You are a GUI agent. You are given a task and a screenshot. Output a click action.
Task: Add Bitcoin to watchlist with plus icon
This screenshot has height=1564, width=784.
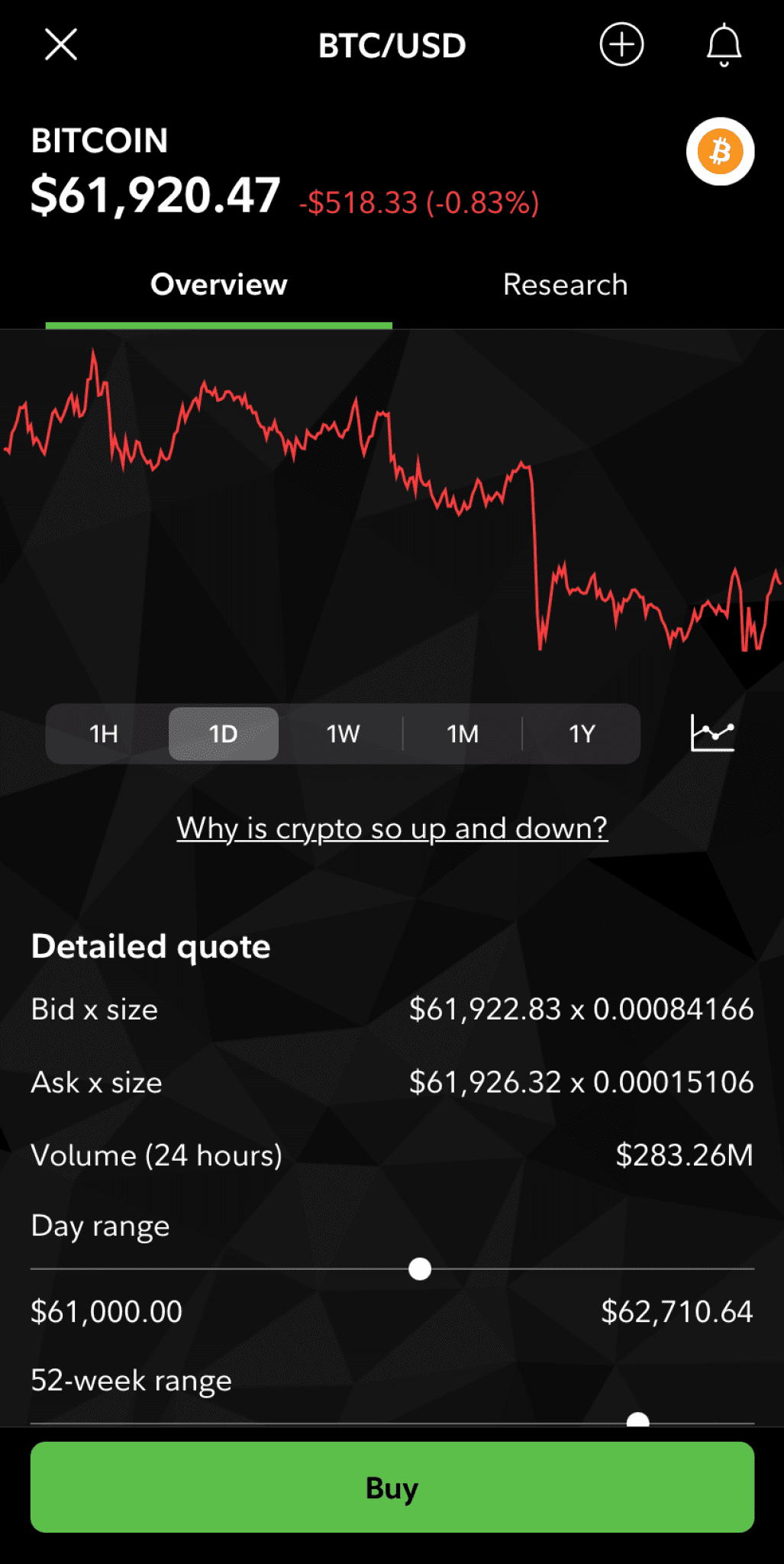(621, 44)
